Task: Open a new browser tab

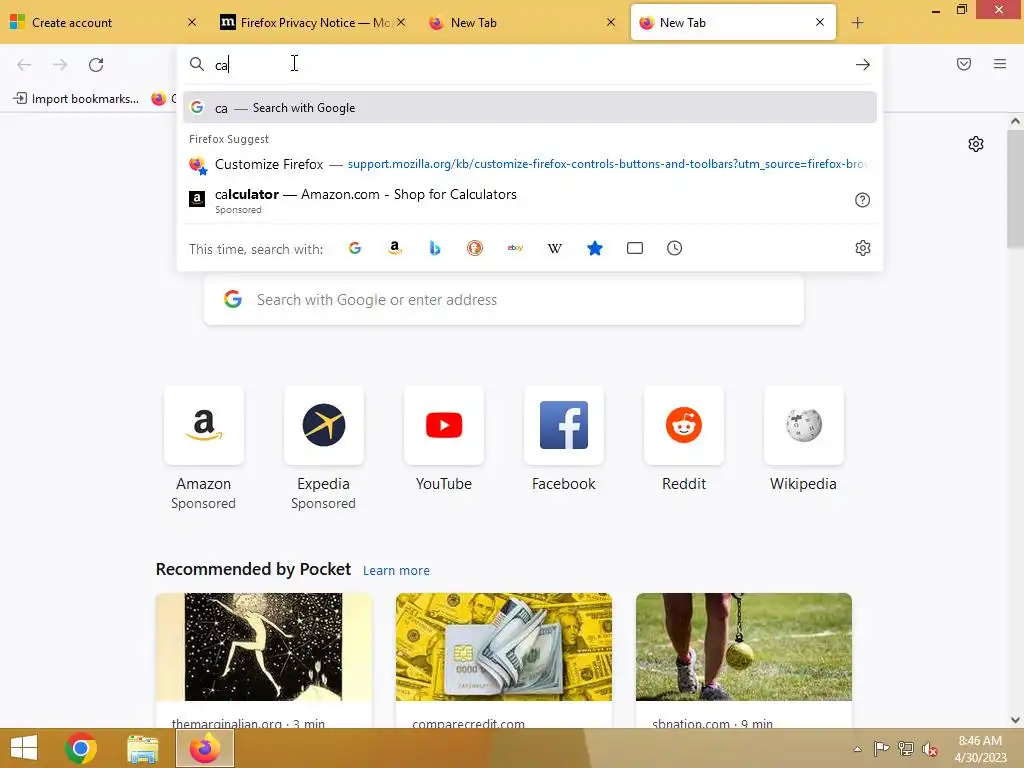Action: click(x=857, y=22)
